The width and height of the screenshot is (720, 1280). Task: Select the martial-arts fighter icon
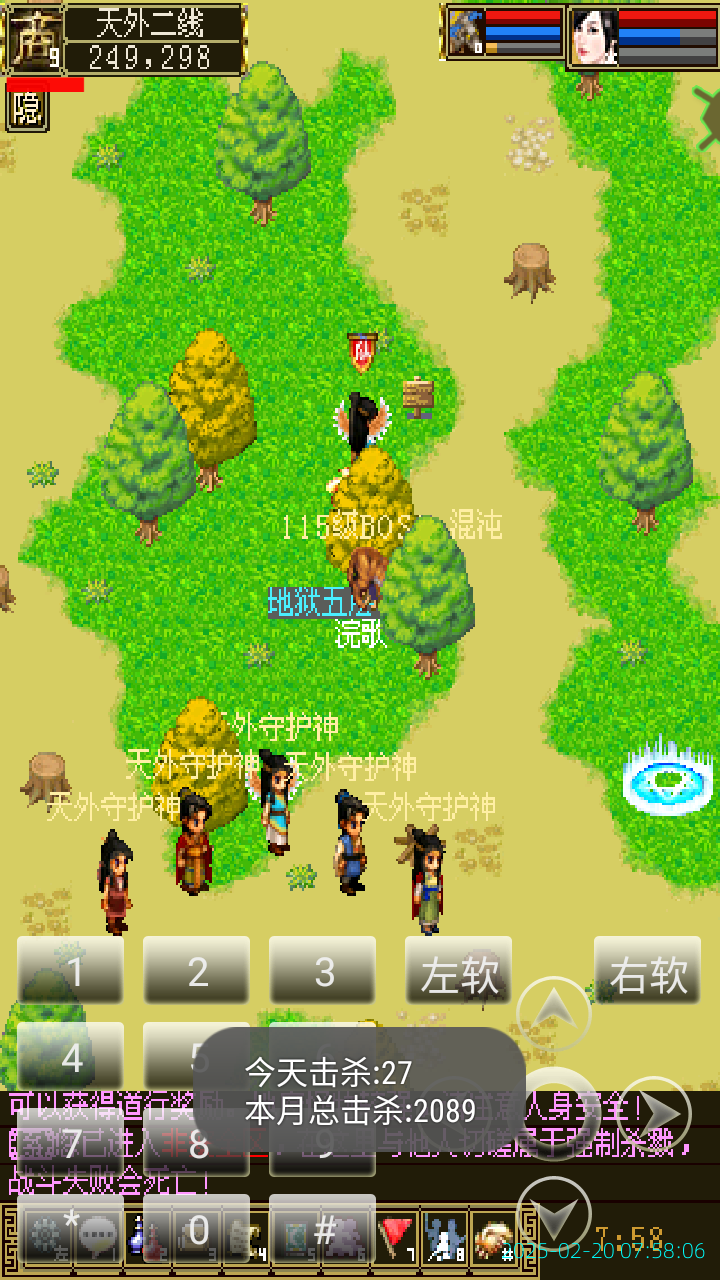click(444, 1237)
